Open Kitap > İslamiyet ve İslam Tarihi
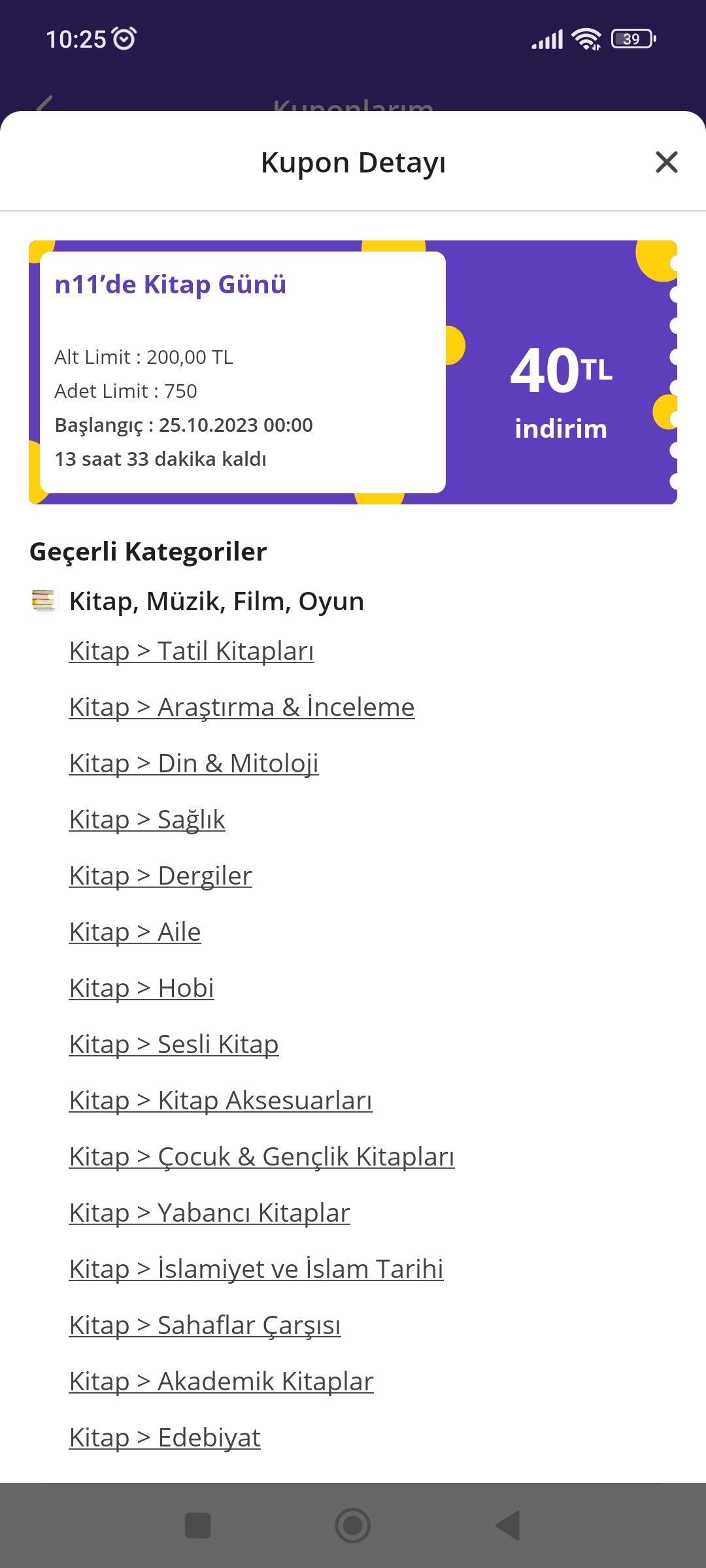 pos(256,1269)
